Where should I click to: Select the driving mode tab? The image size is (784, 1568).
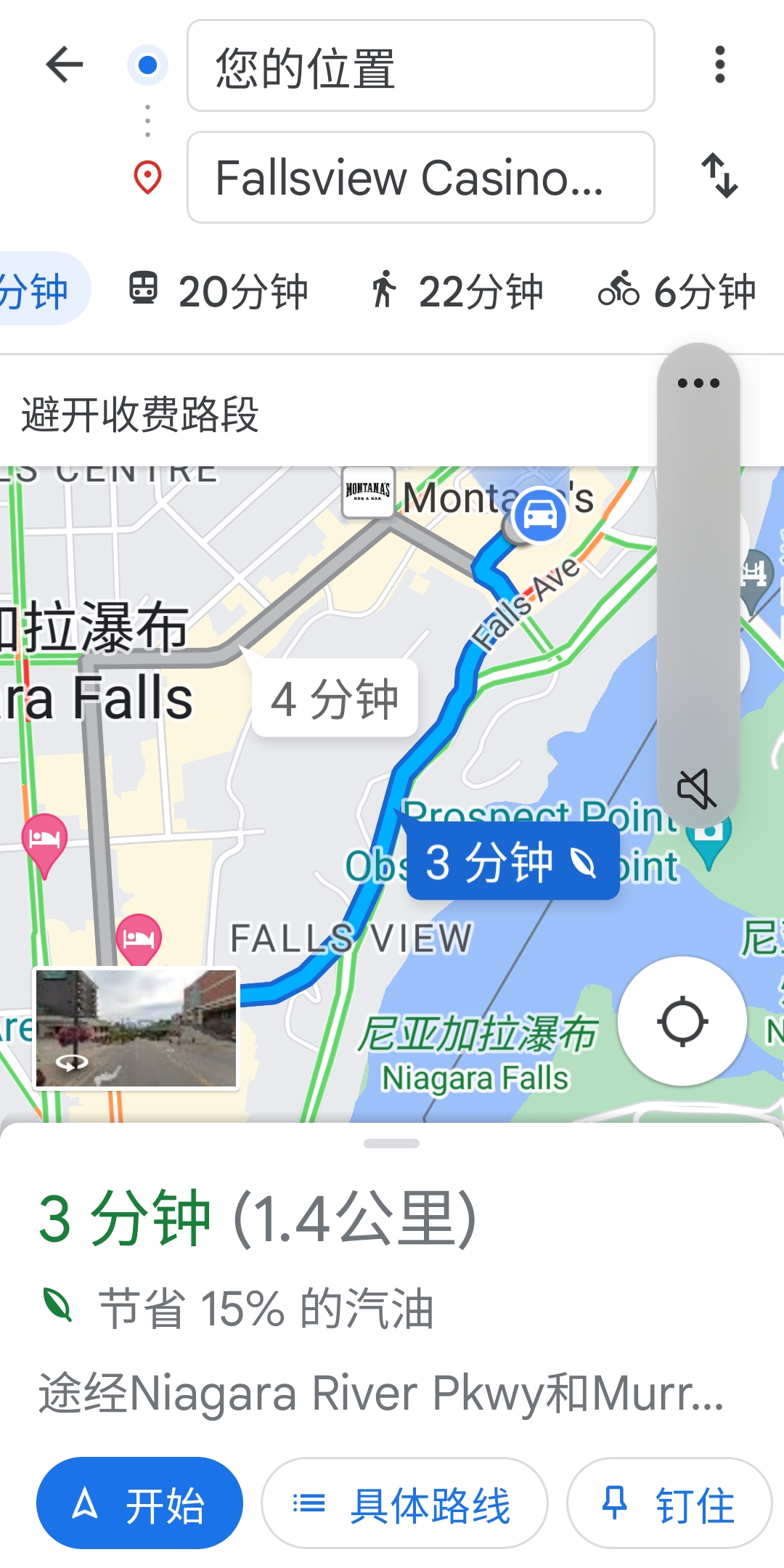pos(36,291)
